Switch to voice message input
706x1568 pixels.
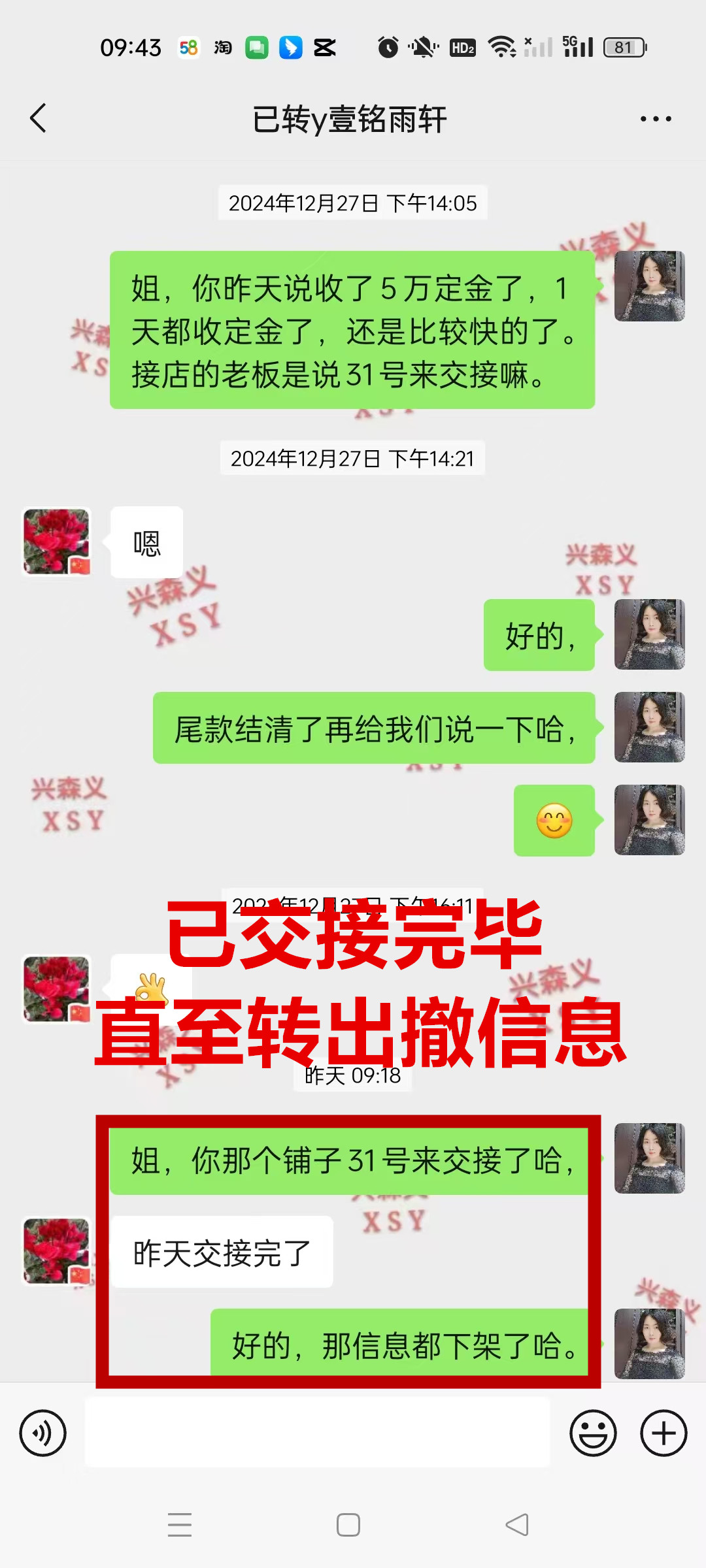(x=43, y=1433)
